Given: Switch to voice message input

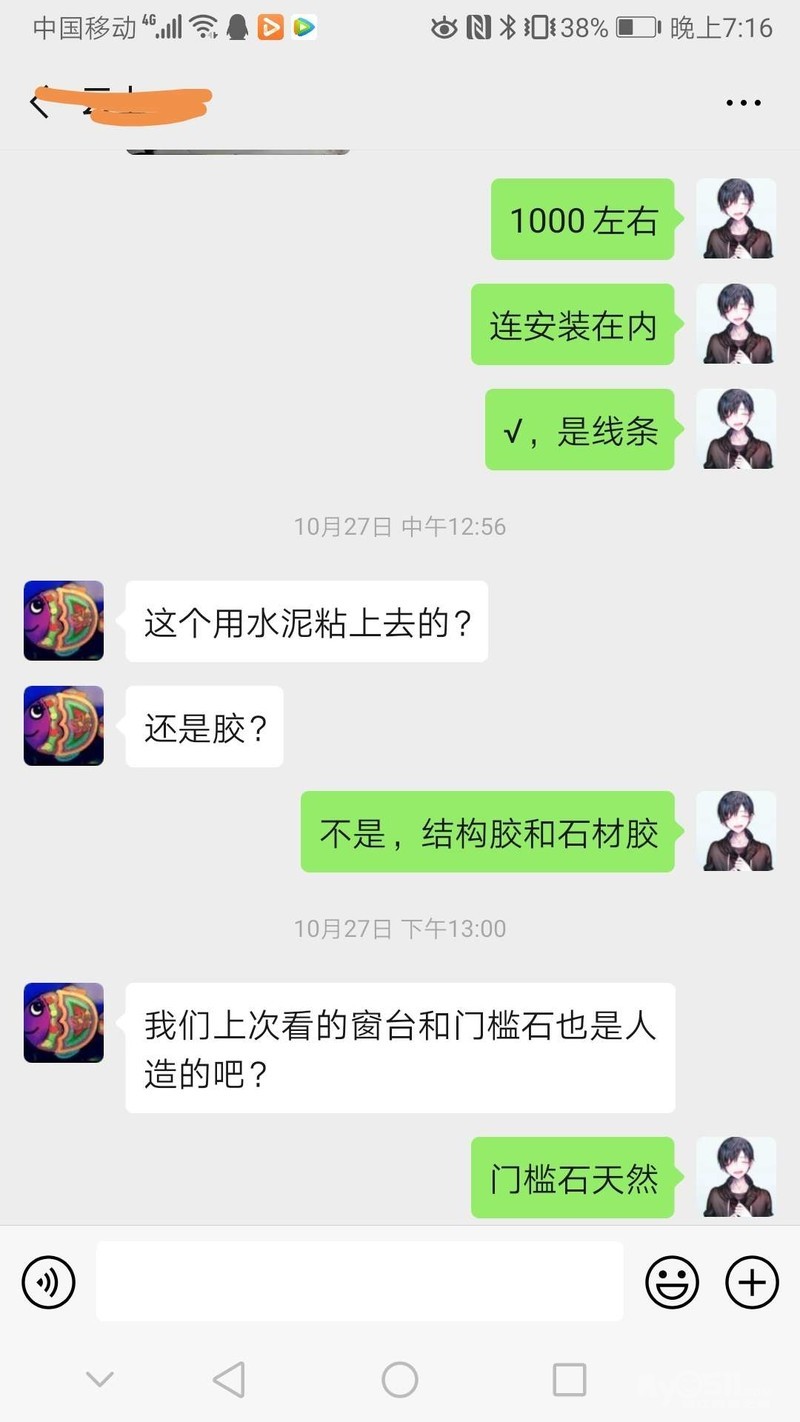Looking at the screenshot, I should [x=49, y=1281].
